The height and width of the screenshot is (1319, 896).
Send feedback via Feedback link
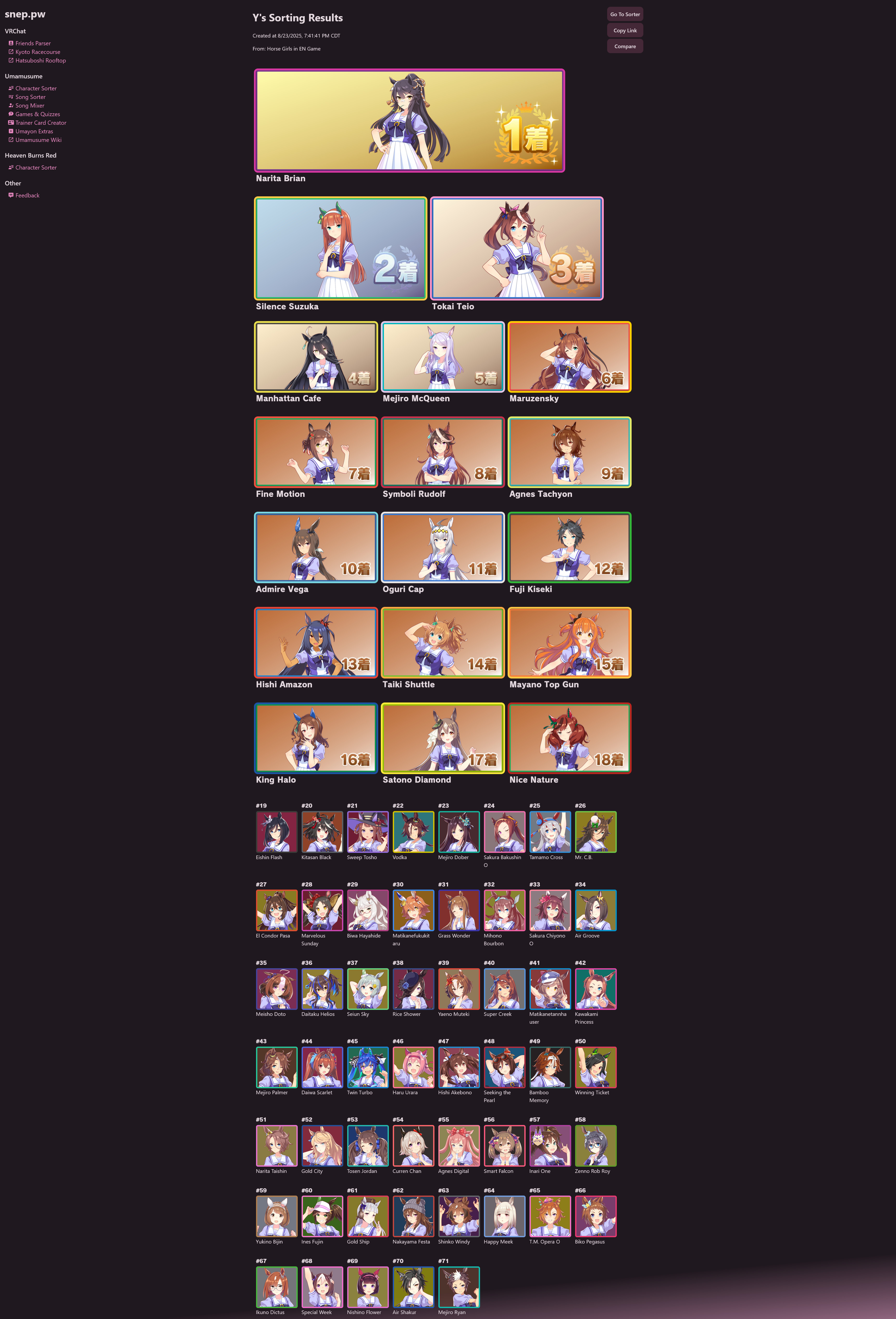coord(27,195)
